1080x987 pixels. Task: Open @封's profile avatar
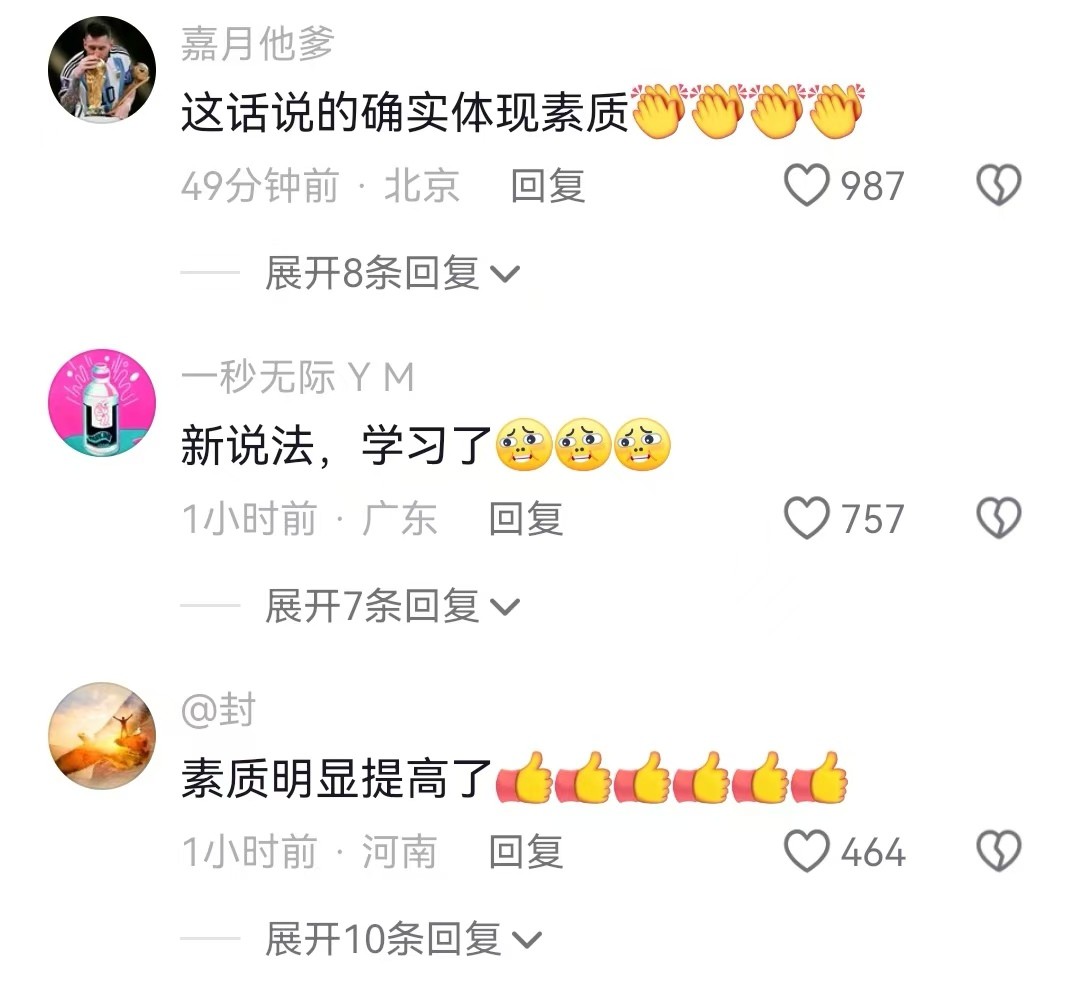point(102,735)
